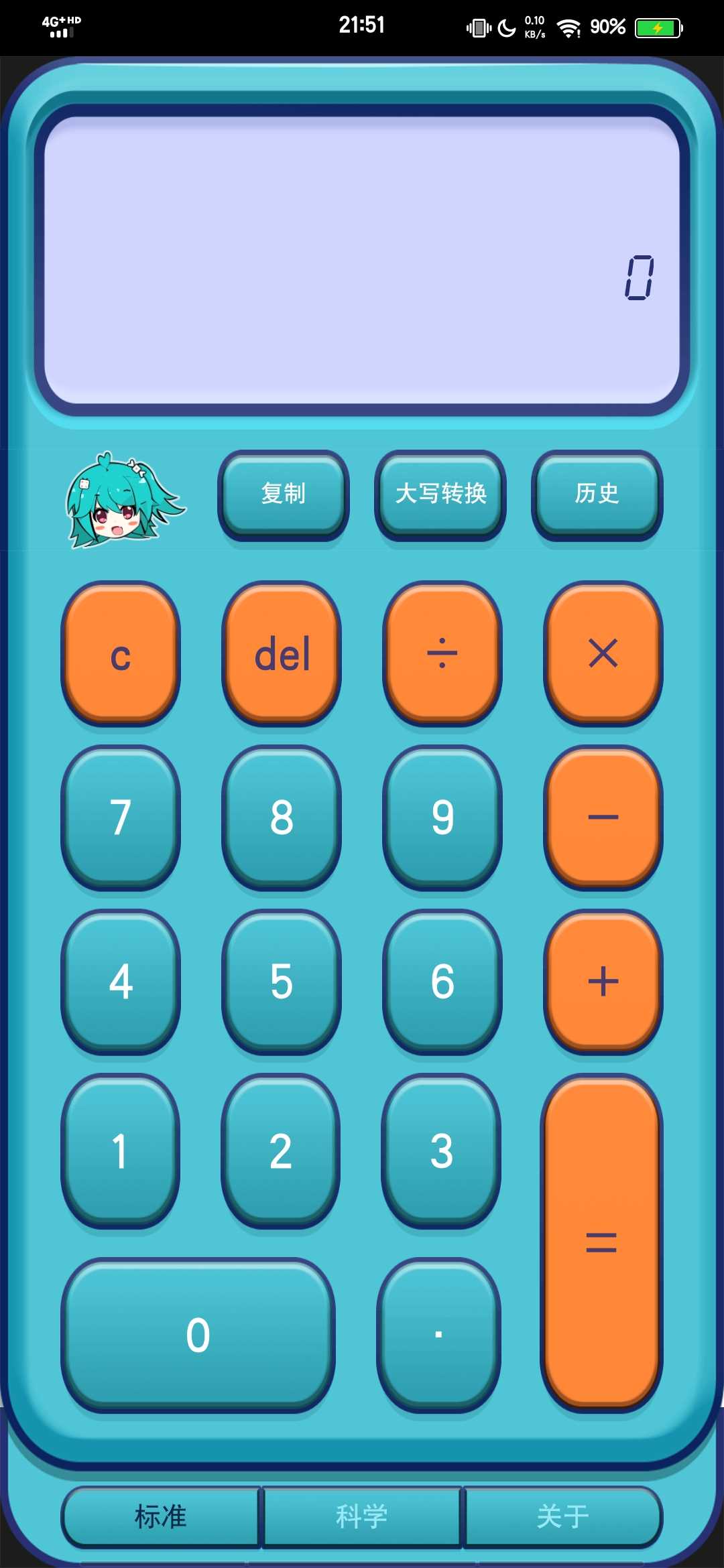
Task: Select the plus + operator
Action: pyautogui.click(x=603, y=982)
